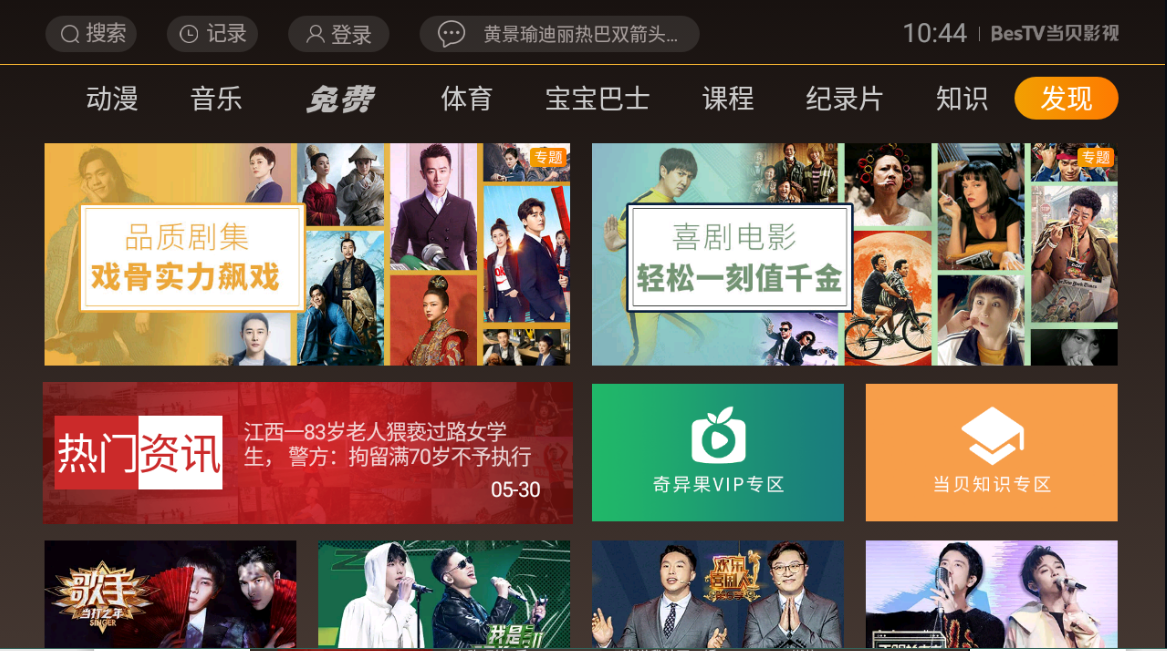Open the 热门资讯 news card

click(308, 452)
